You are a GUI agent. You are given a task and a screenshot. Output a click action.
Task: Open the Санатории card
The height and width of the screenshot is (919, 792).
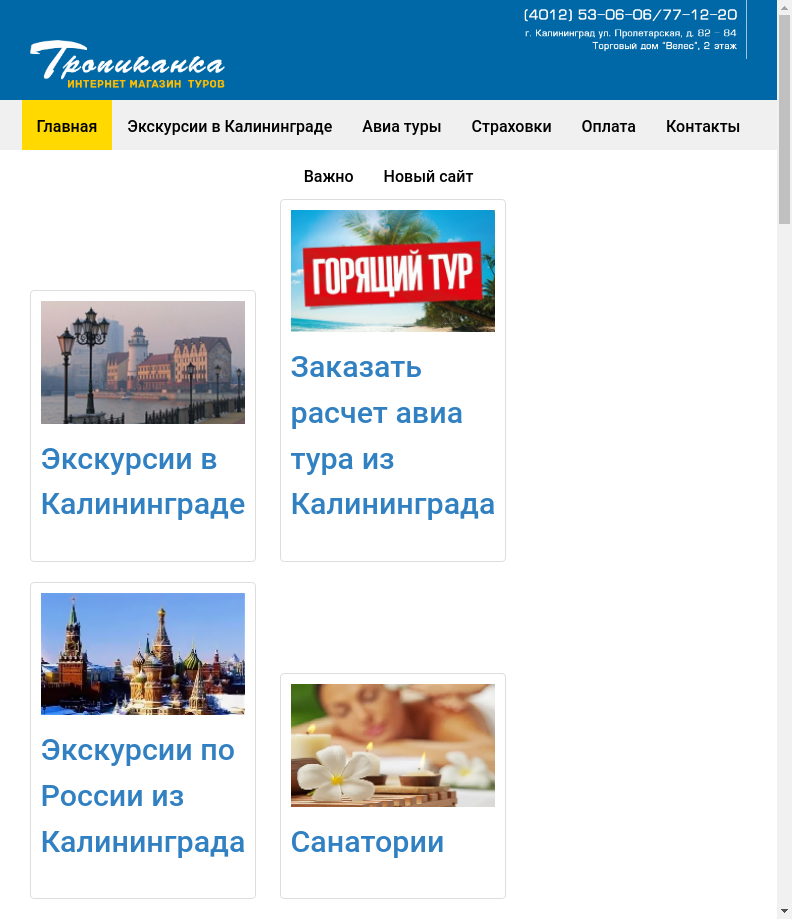(x=367, y=841)
